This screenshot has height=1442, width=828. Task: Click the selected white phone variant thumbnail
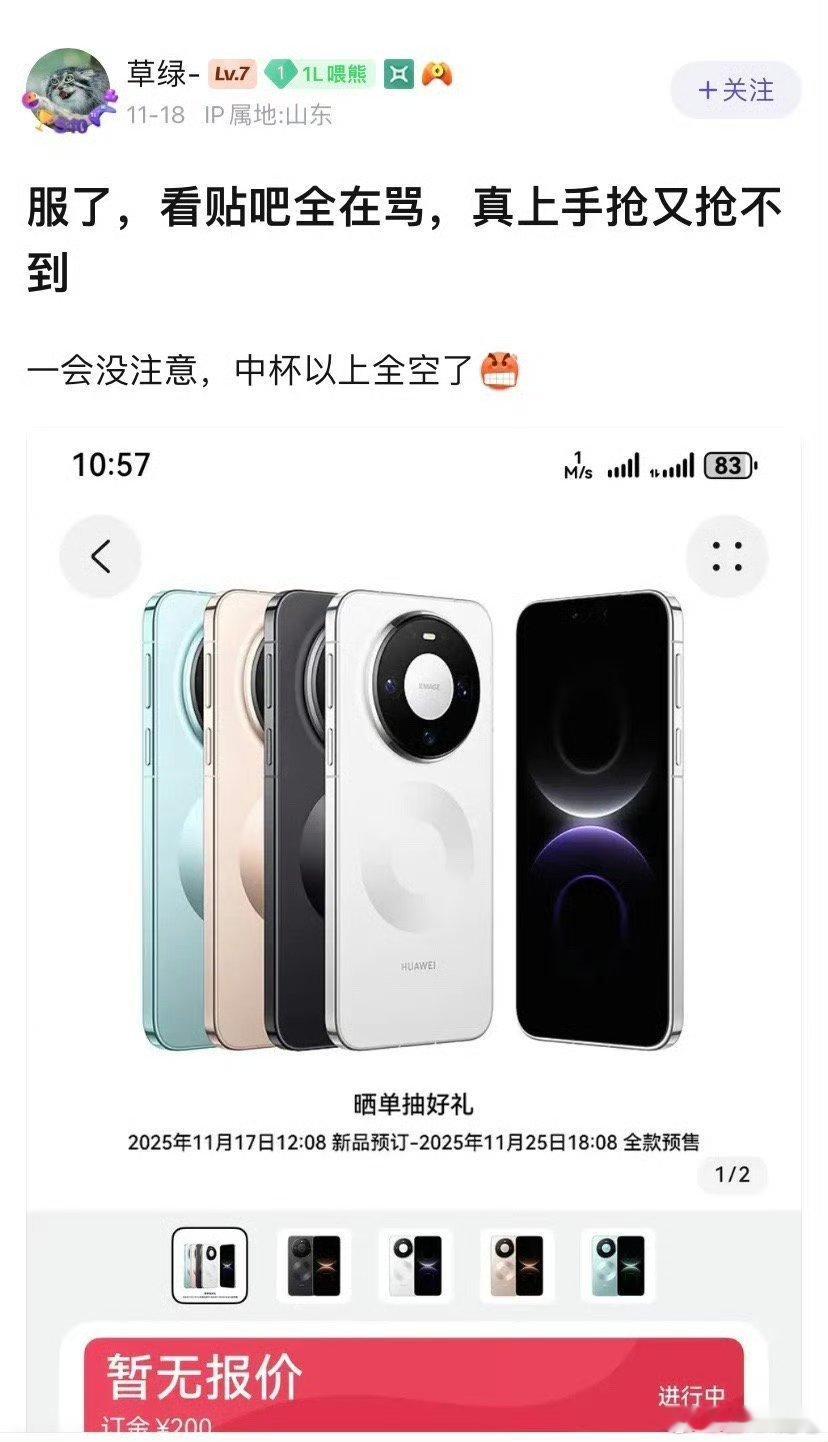(x=209, y=1265)
